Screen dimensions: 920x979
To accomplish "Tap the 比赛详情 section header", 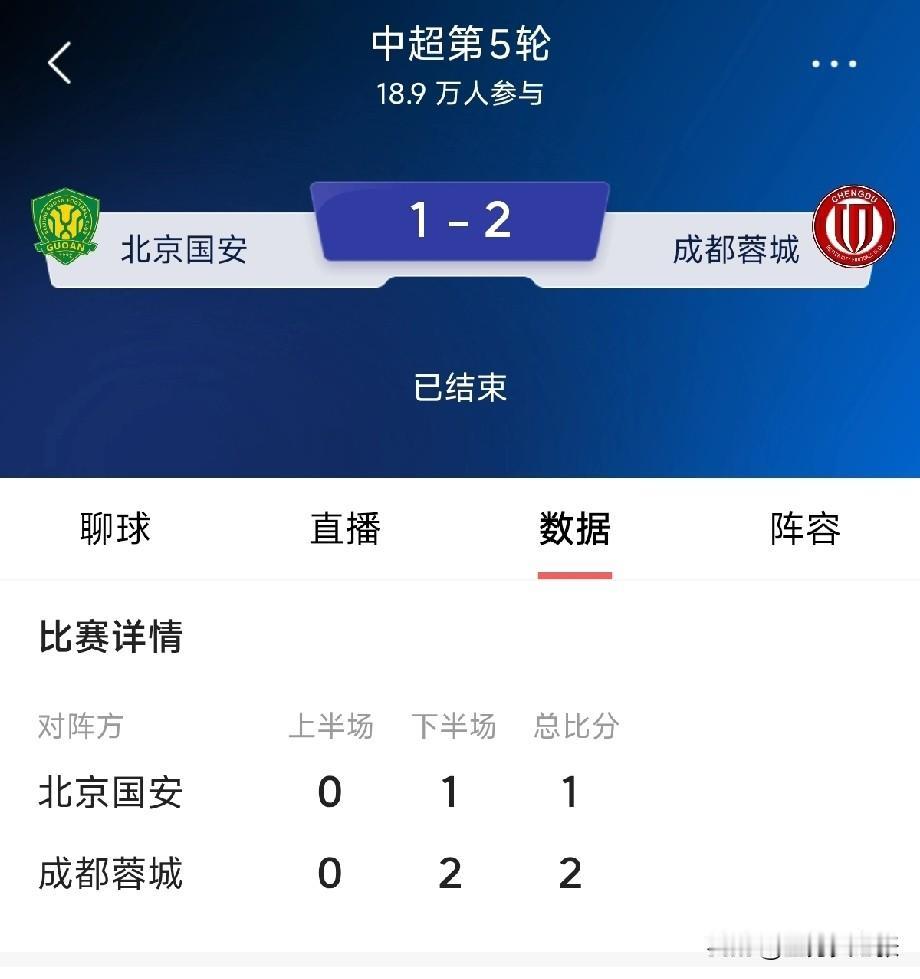I will coord(111,637).
